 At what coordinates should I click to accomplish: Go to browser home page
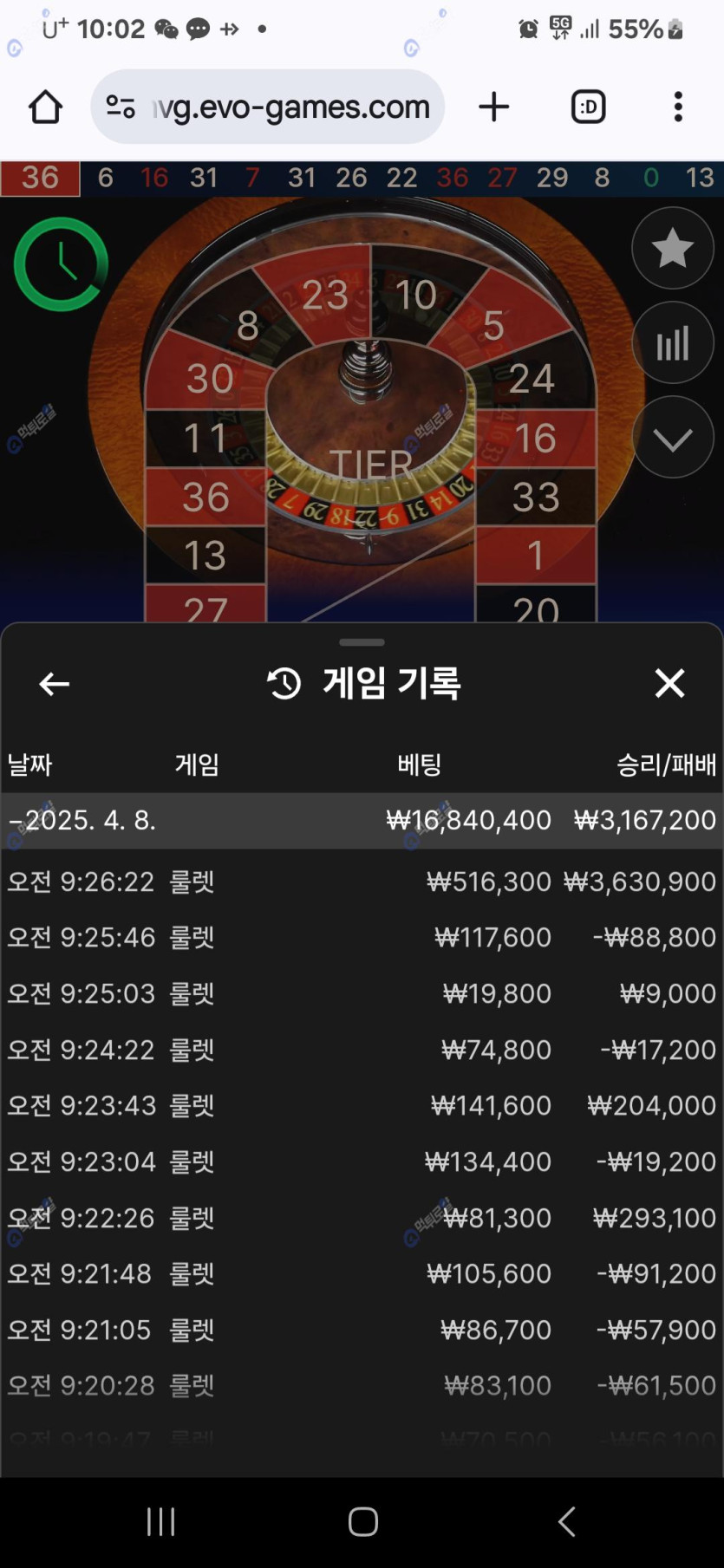coord(45,107)
